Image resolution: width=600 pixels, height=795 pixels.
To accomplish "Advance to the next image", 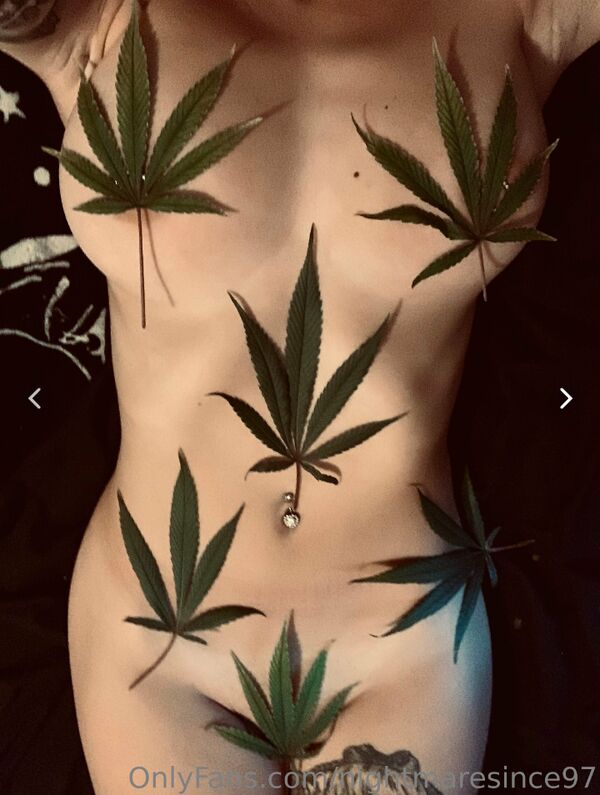I will point(566,399).
